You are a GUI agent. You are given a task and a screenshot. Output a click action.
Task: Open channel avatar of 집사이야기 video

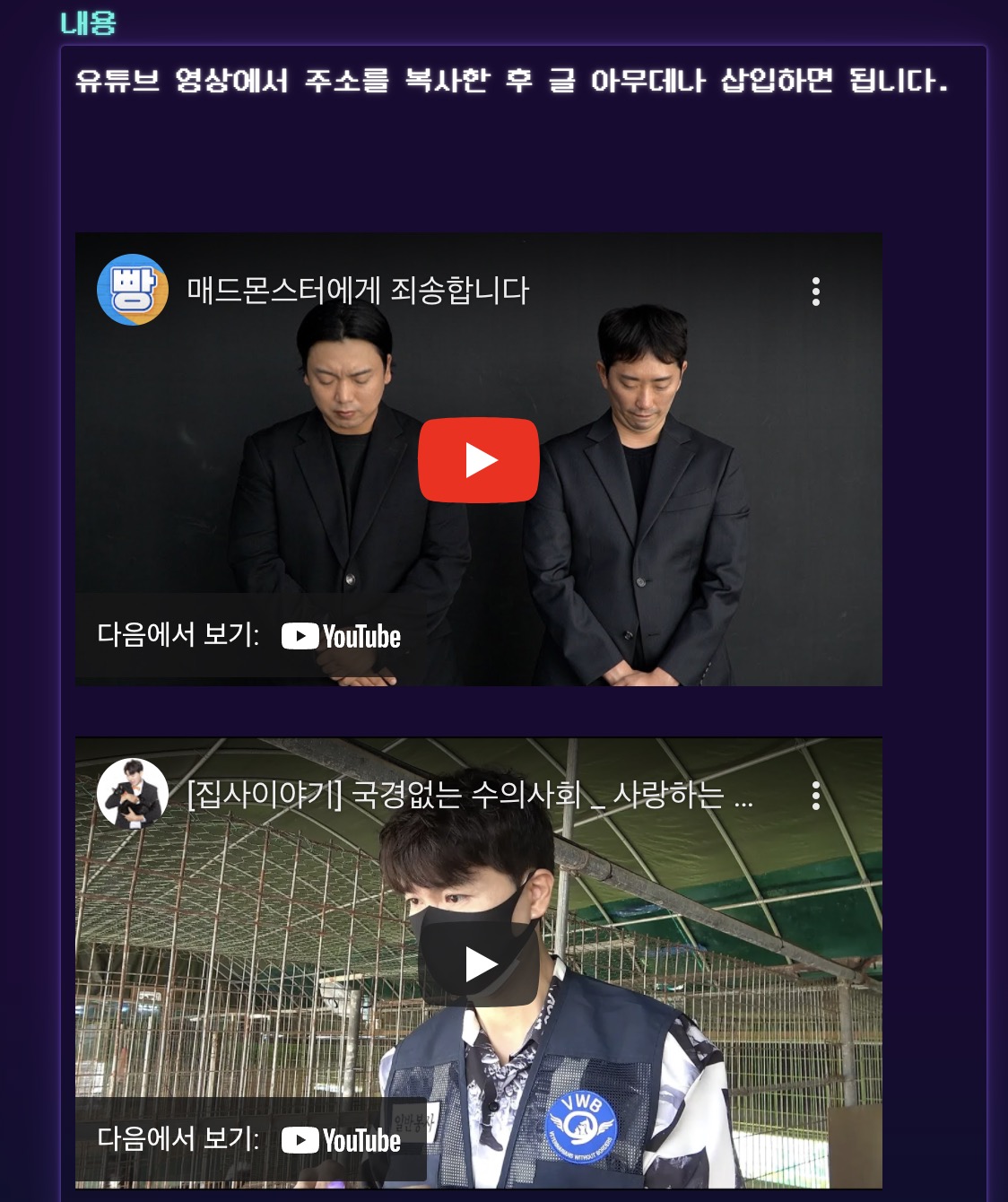(133, 794)
